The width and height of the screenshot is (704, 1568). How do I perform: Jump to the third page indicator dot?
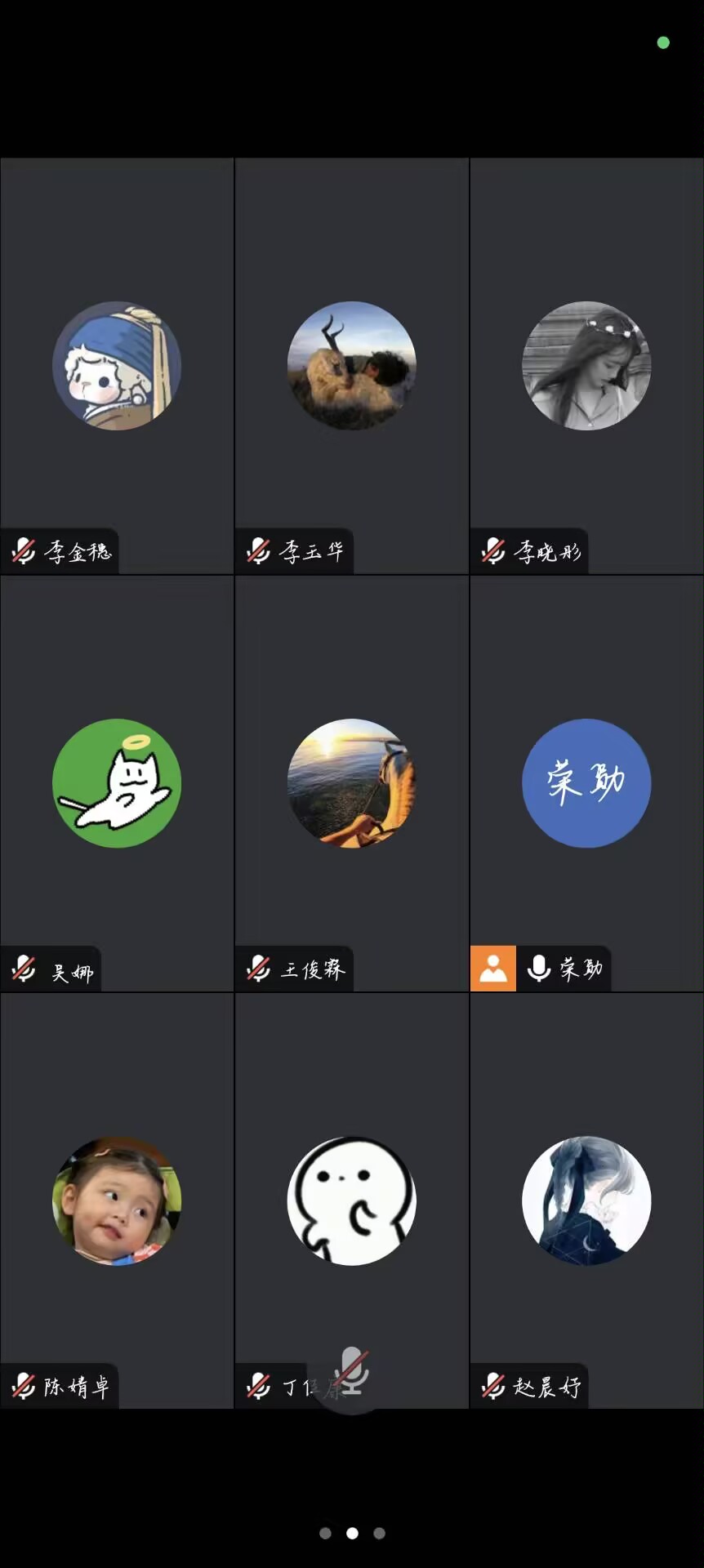[x=379, y=1534]
